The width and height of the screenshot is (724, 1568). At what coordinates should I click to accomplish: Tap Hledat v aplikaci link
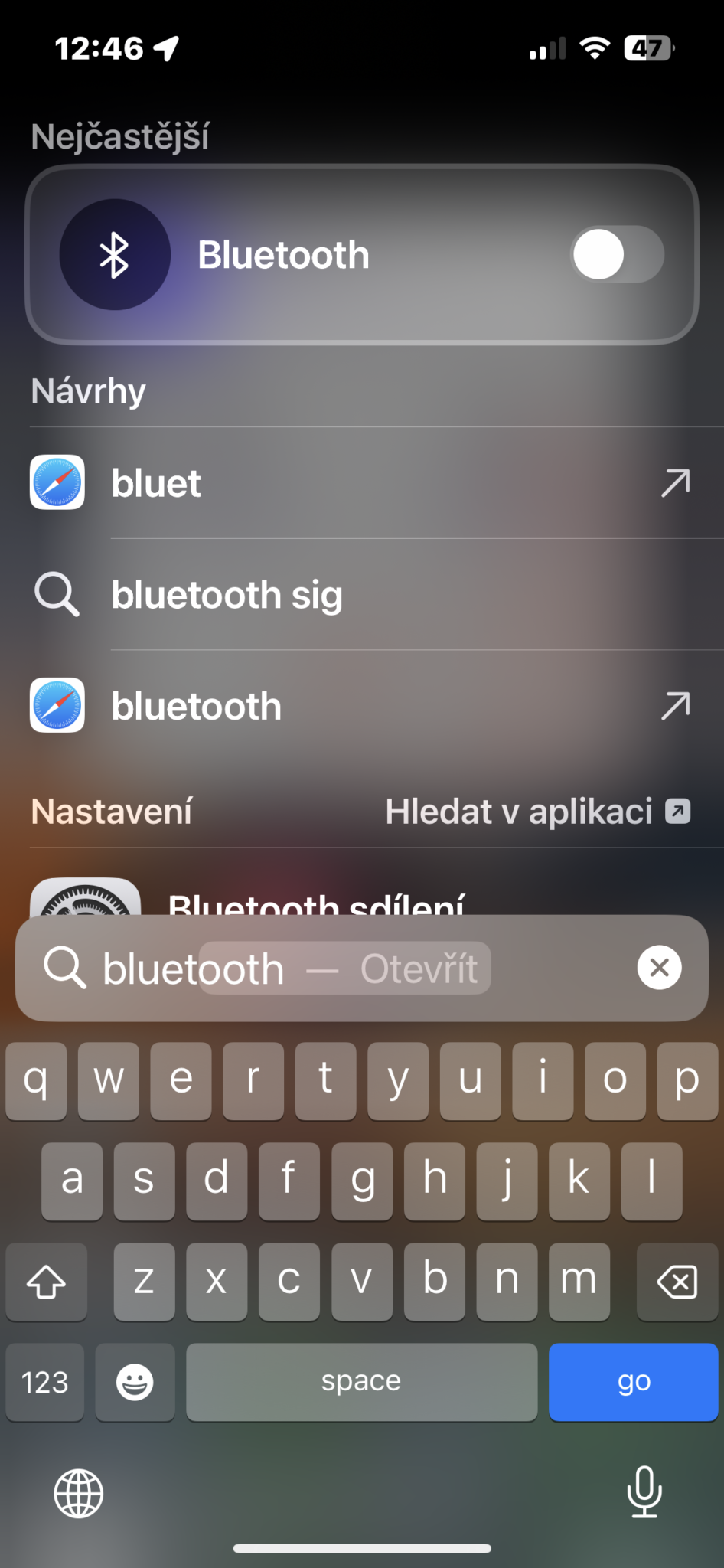coord(536,812)
